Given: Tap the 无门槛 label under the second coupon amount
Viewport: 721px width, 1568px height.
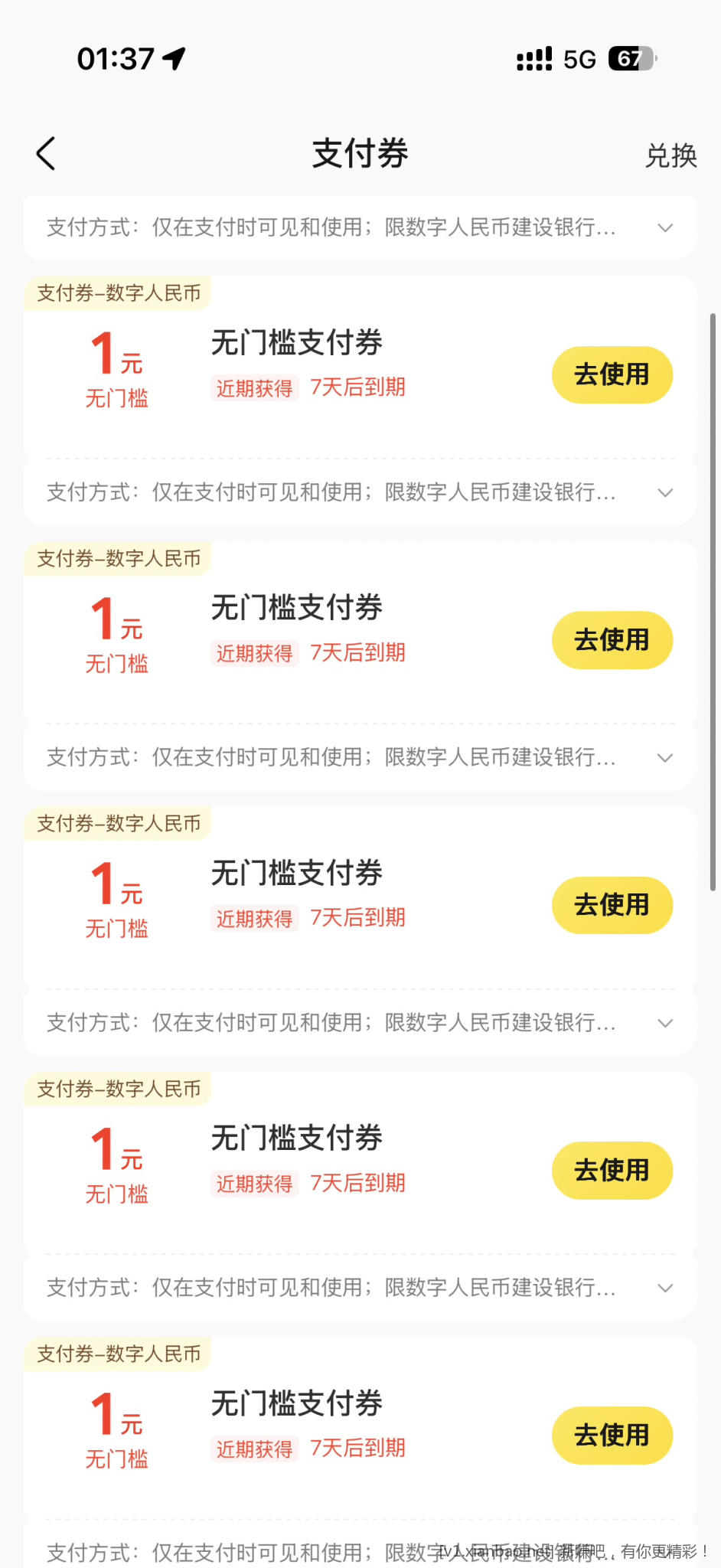Looking at the screenshot, I should point(116,664).
